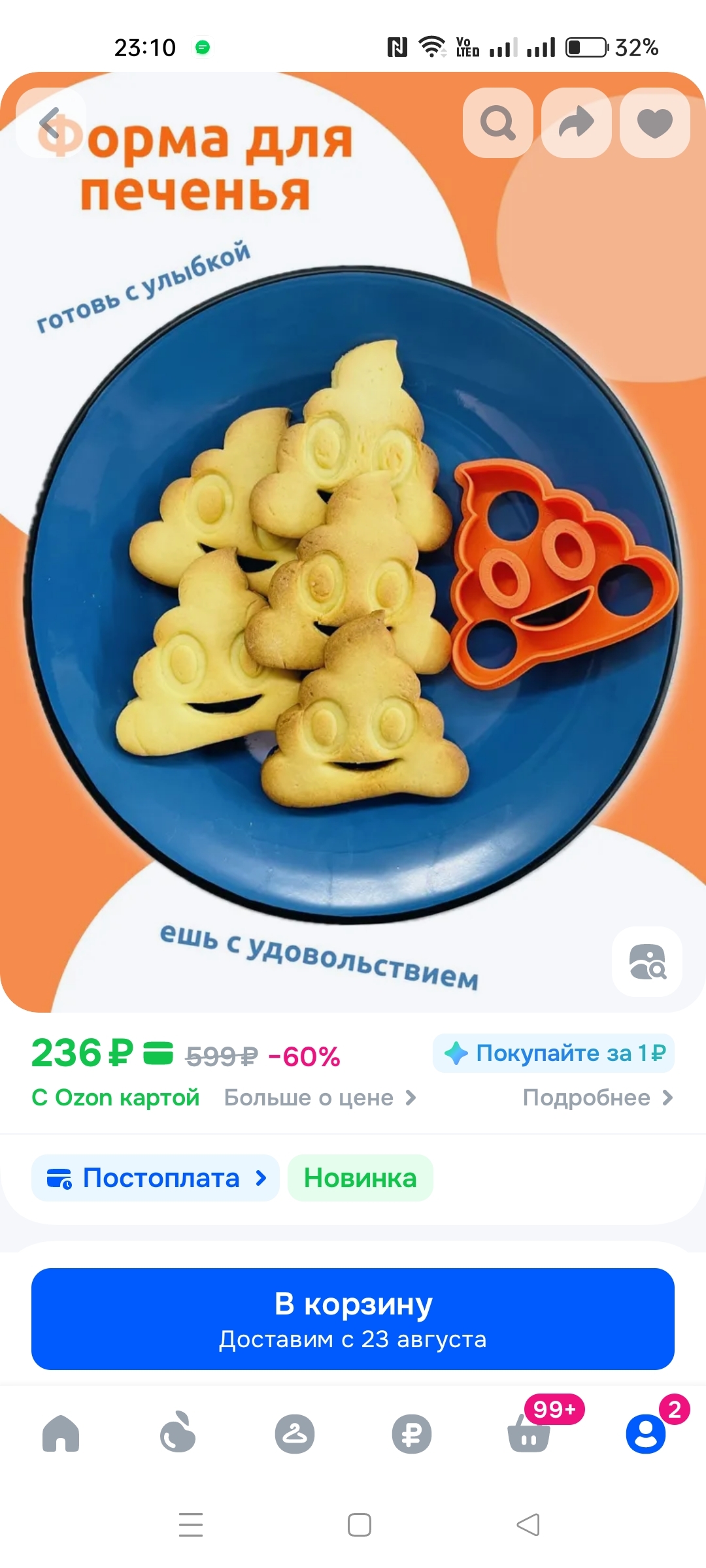Add item with 'В корзину' button
Viewport: 706px width, 1568px height.
(x=353, y=1318)
